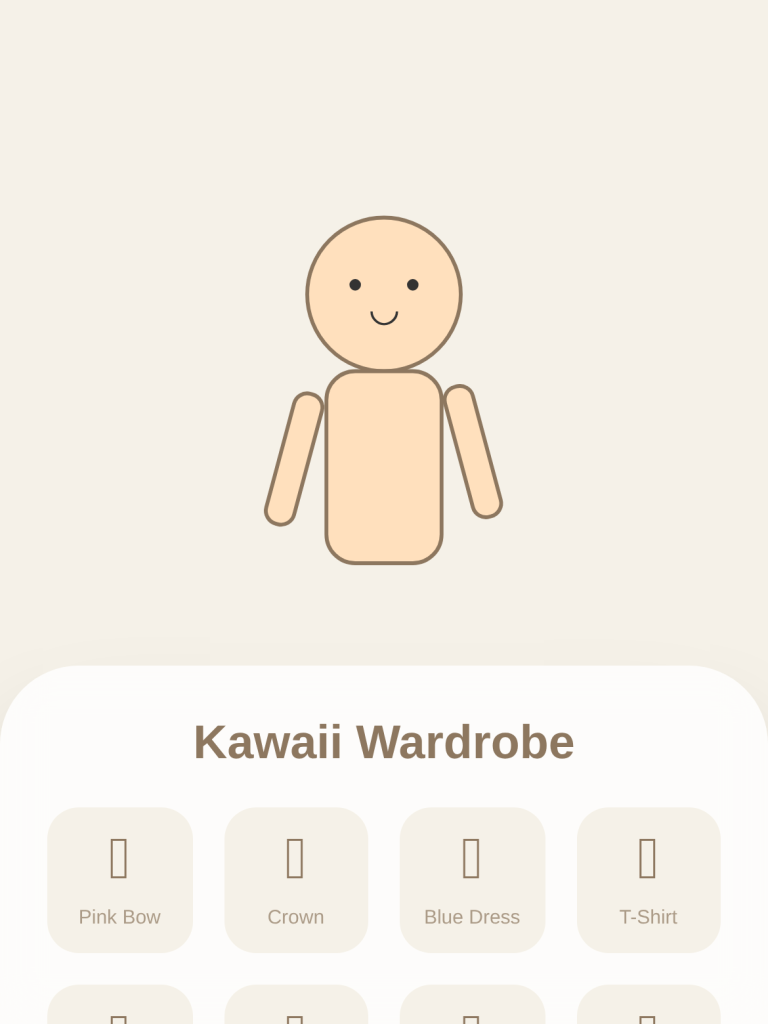Toggle the Blue Dress on the avatar
The height and width of the screenshot is (1024, 768).
pos(472,880)
